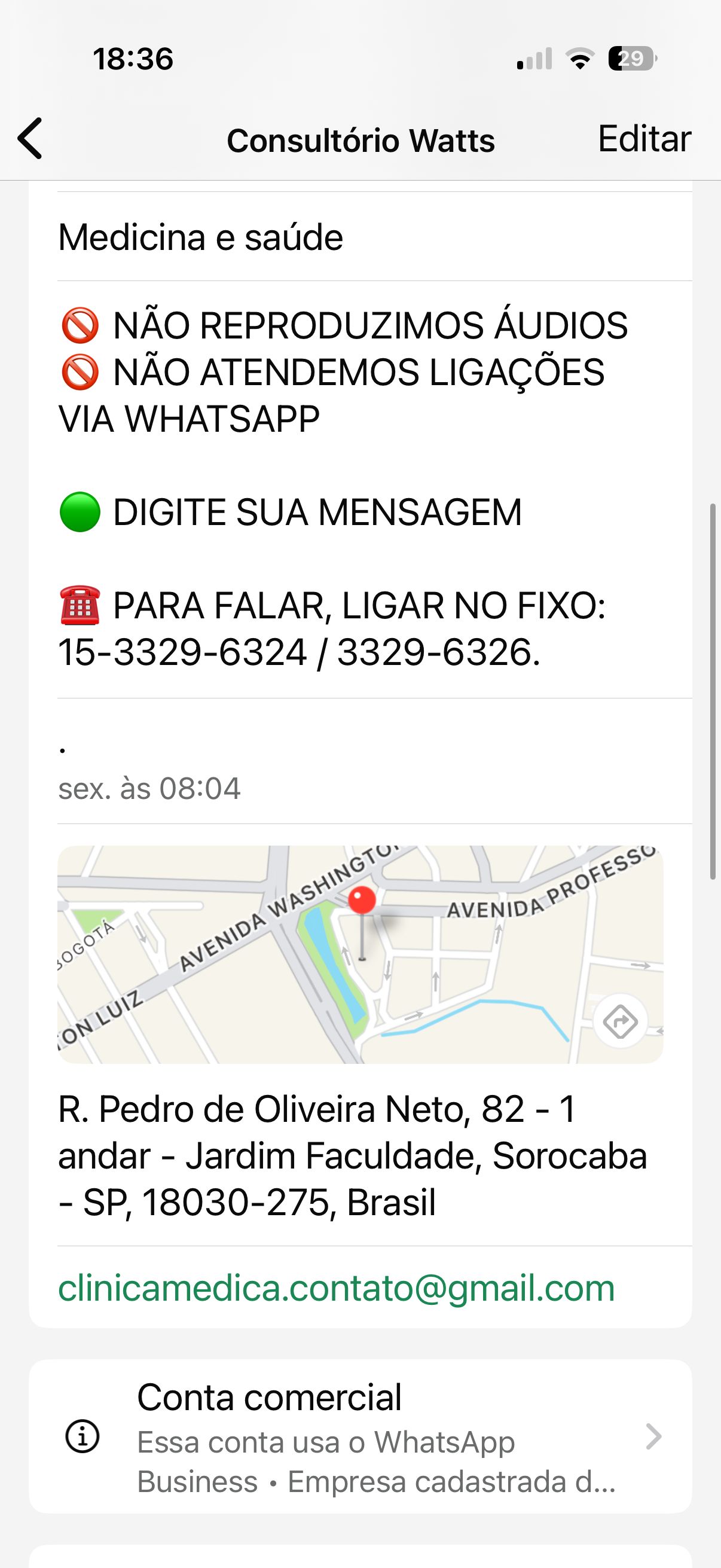Open the R. Pedro de Oliveira Neto address

[x=353, y=1155]
